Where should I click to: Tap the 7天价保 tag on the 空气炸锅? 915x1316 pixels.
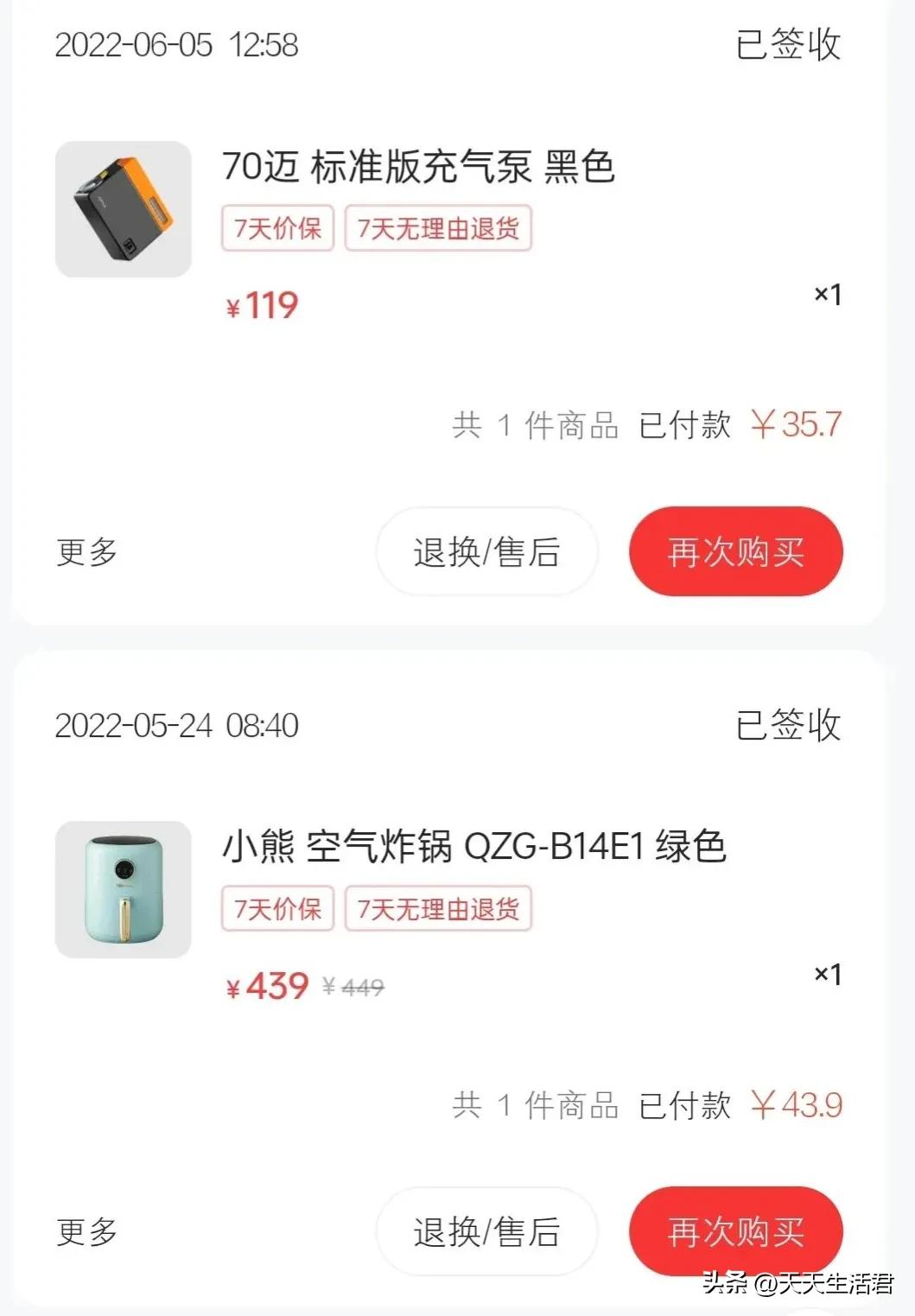click(277, 909)
